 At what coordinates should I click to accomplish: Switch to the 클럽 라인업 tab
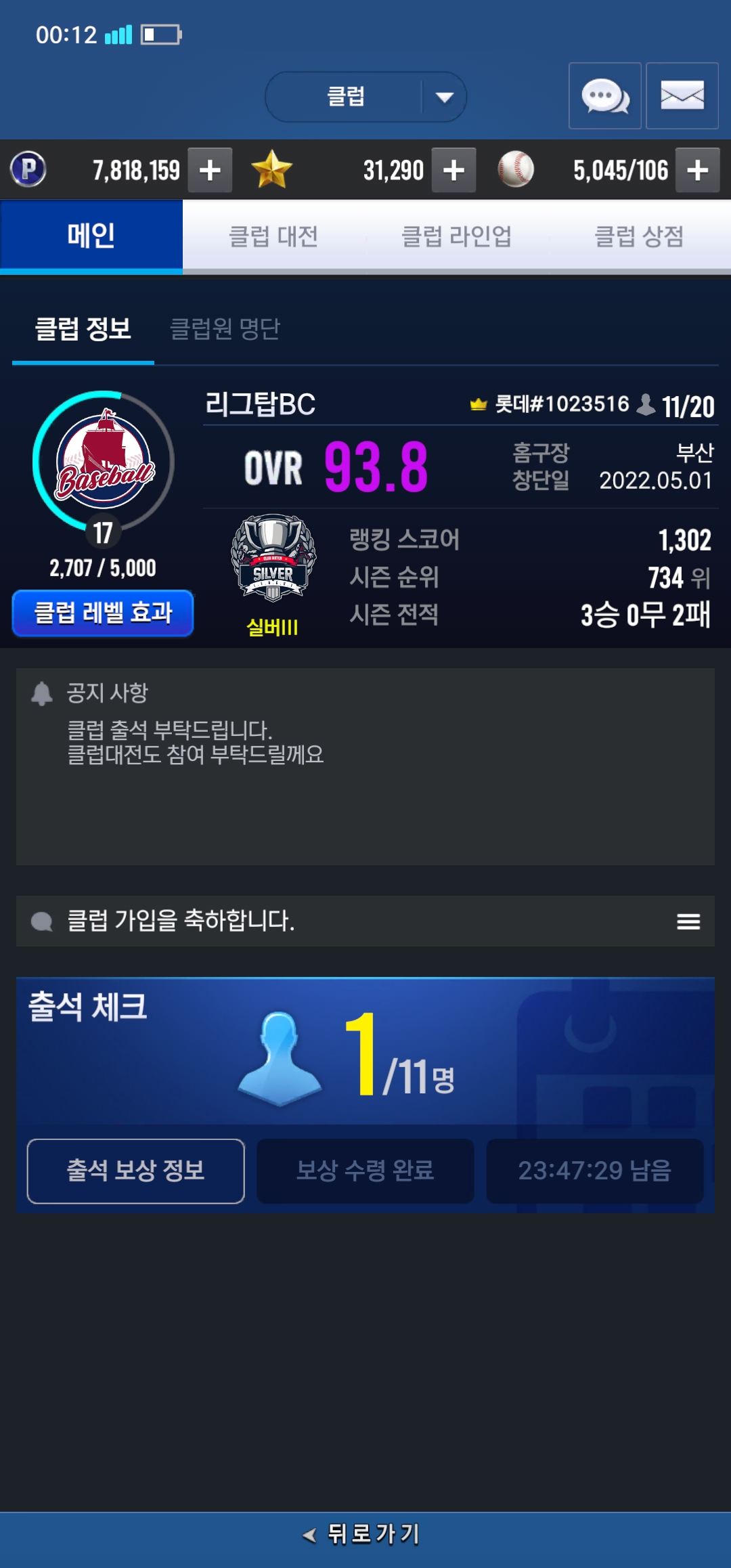pyautogui.click(x=456, y=236)
